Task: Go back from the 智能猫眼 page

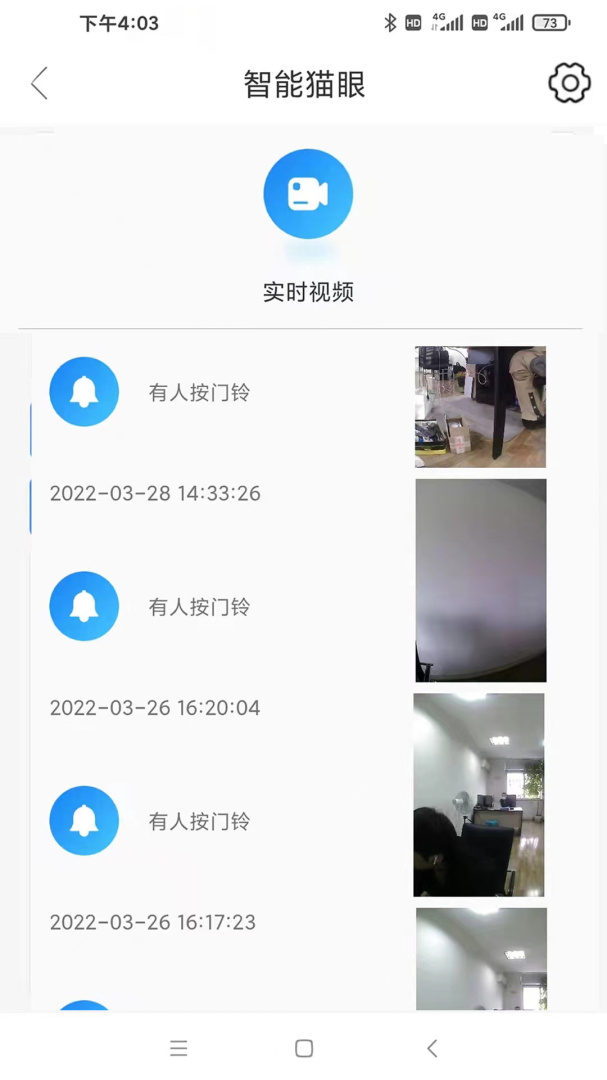Action: [x=40, y=83]
